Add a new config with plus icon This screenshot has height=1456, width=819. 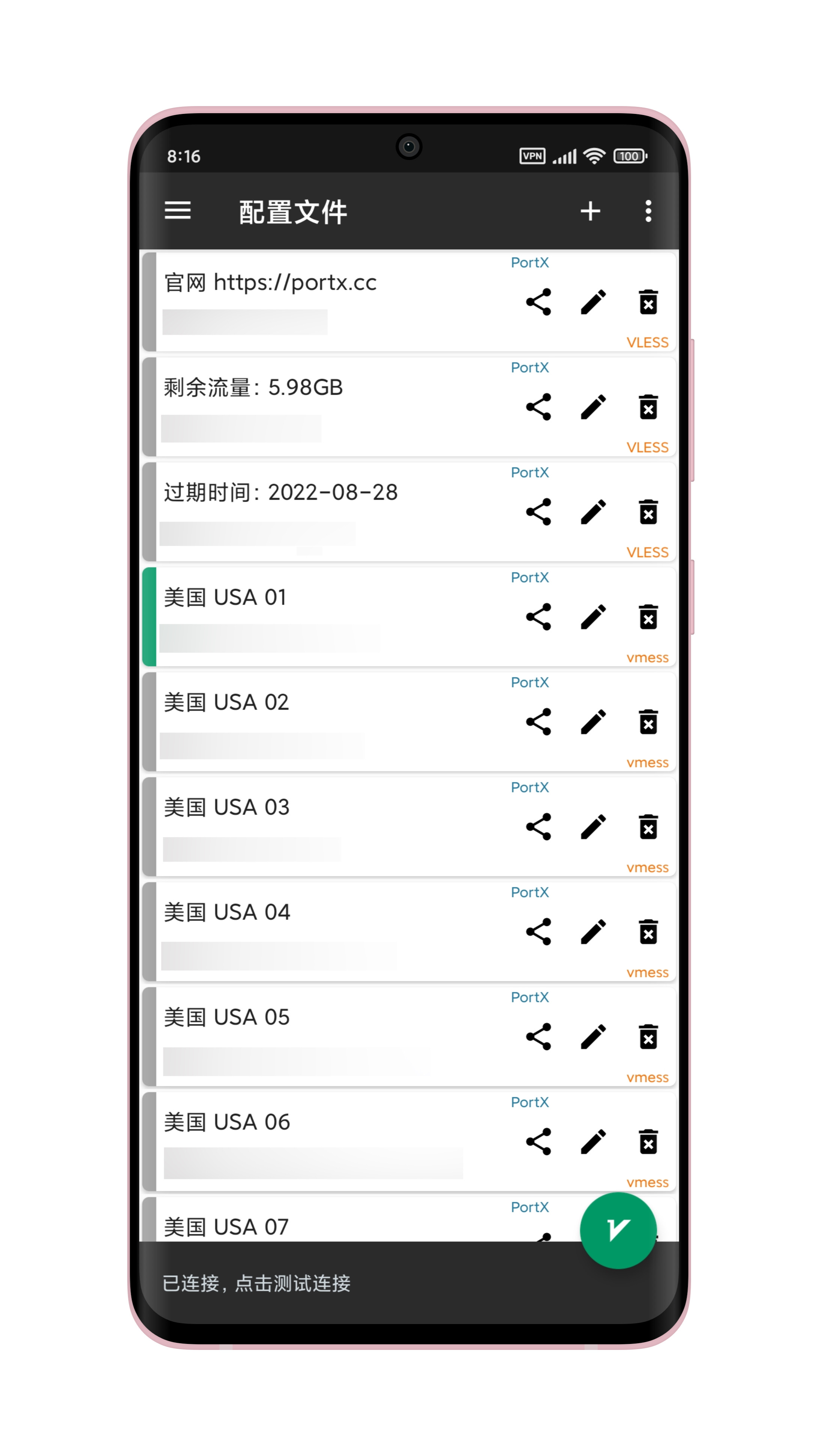[x=590, y=211]
